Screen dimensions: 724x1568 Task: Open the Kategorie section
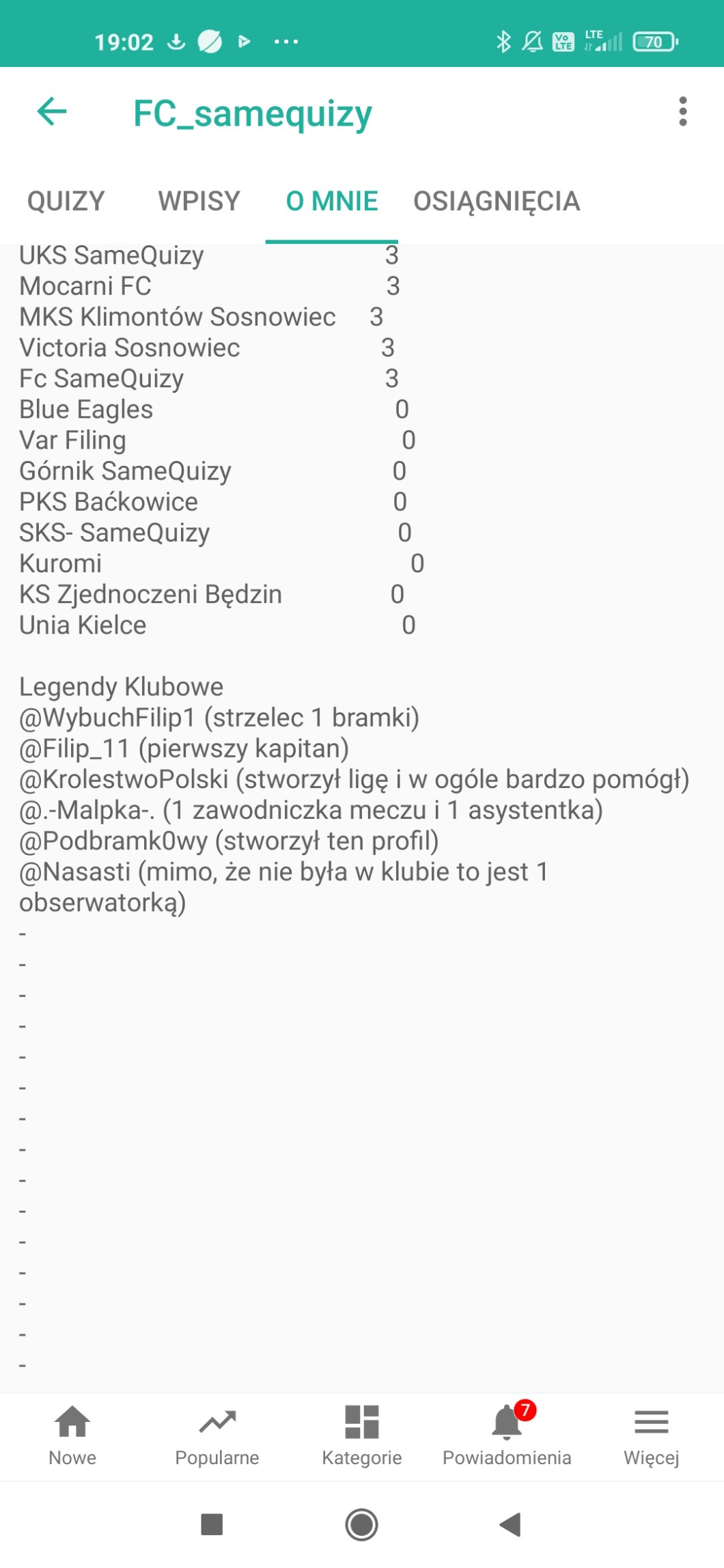click(x=361, y=1436)
